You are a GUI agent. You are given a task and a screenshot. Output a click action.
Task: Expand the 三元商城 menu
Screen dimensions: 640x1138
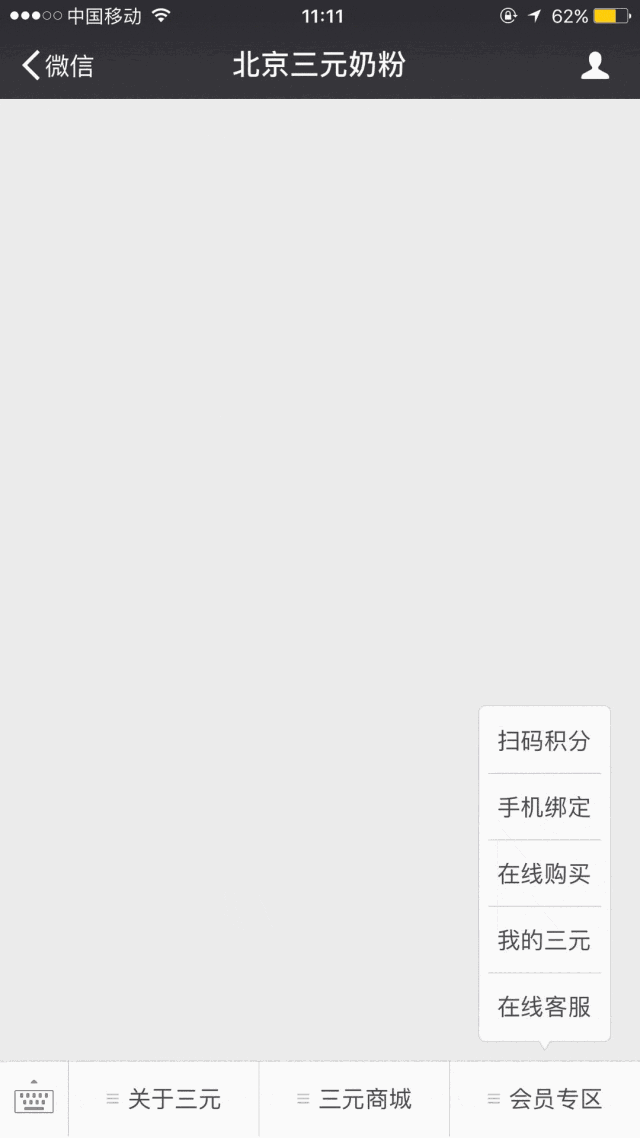[x=354, y=1099]
